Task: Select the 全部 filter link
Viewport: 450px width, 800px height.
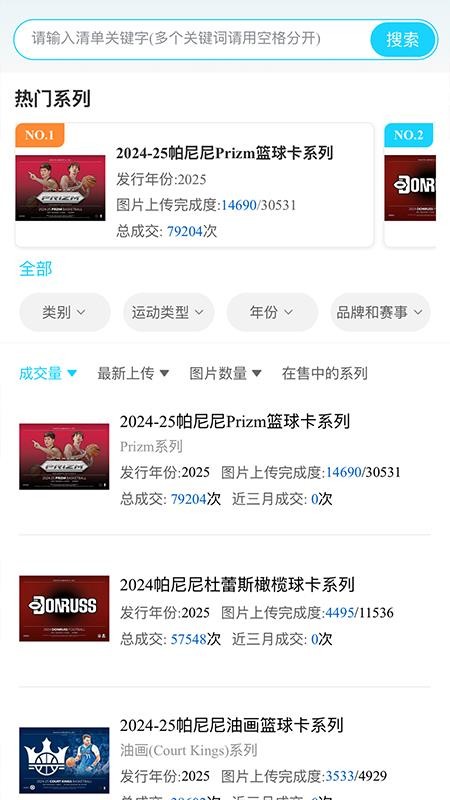Action: [x=36, y=269]
